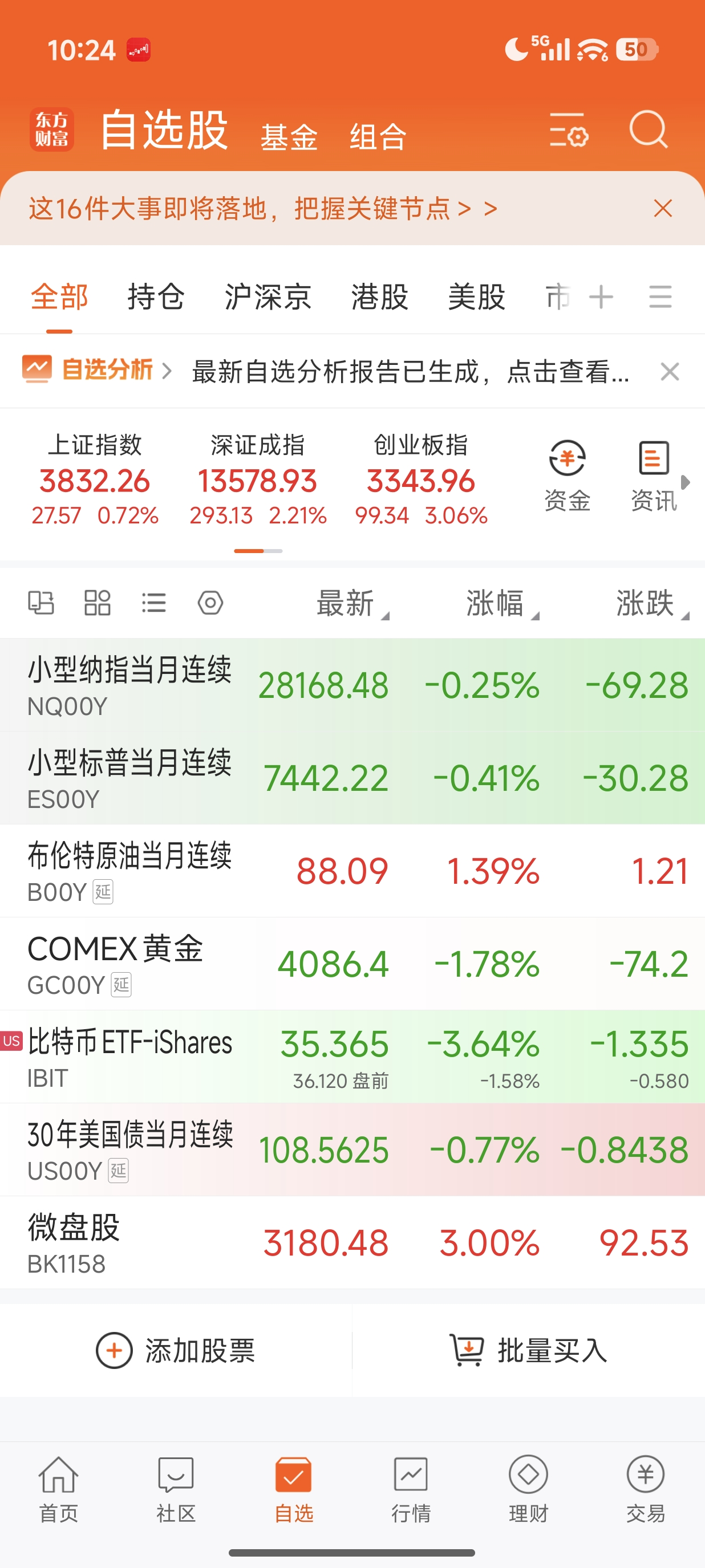
Task: Open the 交易 bottom tab
Action: [x=645, y=1489]
